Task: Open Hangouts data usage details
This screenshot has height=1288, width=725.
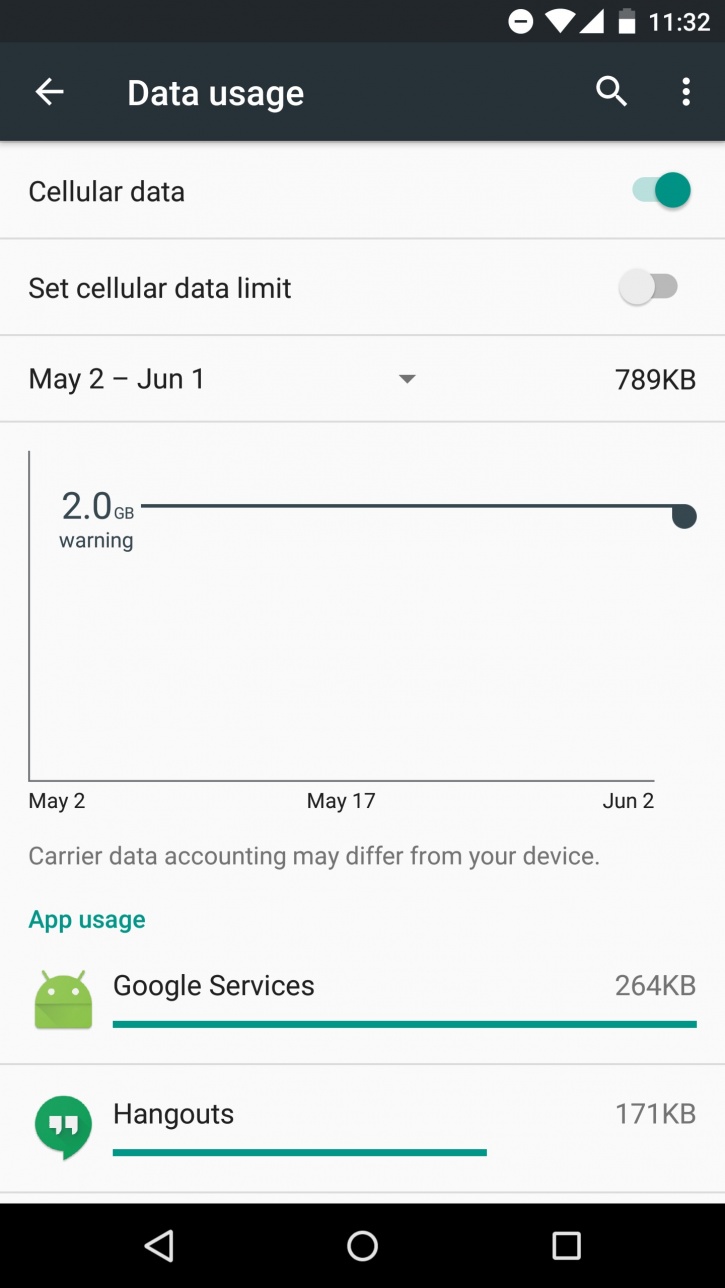Action: coord(362,1129)
